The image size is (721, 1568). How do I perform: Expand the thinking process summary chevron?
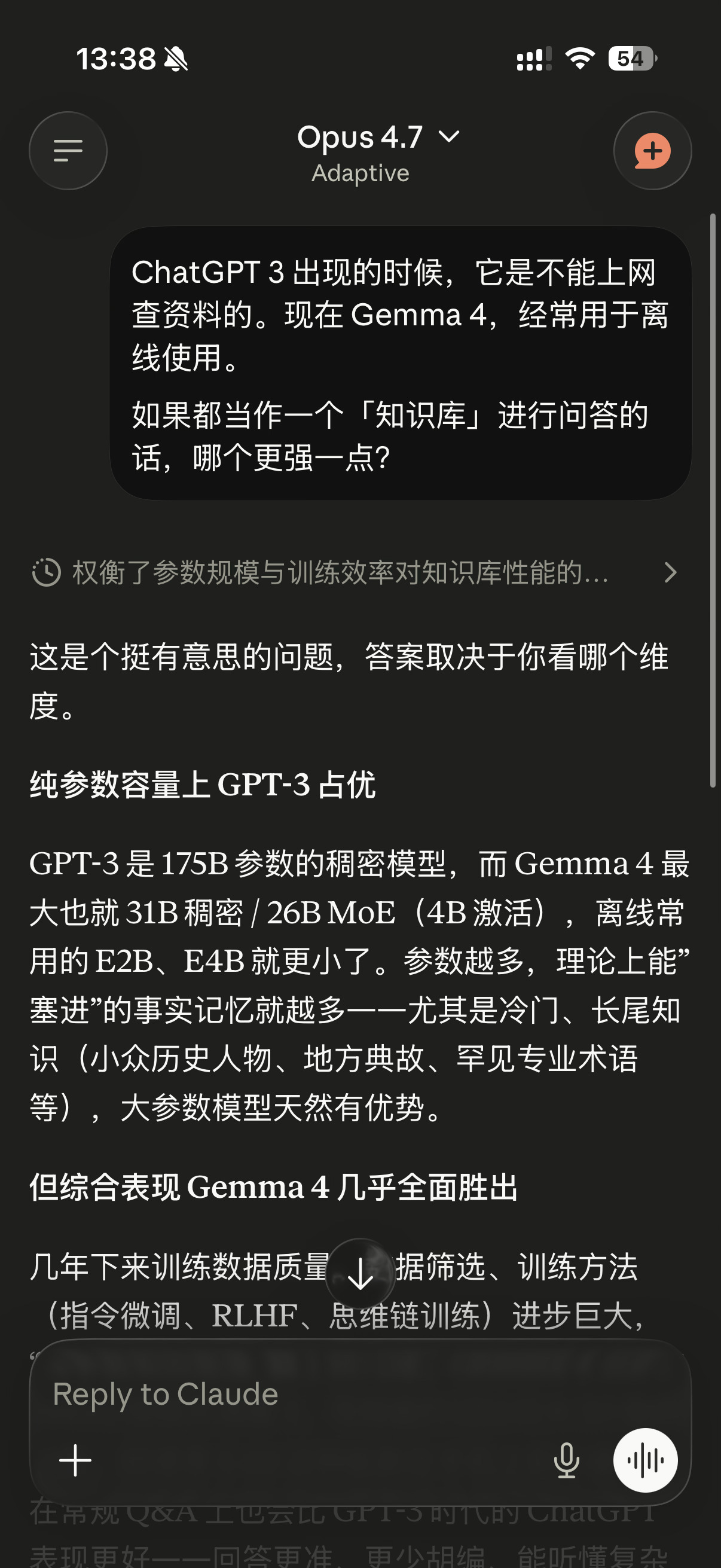tap(671, 572)
